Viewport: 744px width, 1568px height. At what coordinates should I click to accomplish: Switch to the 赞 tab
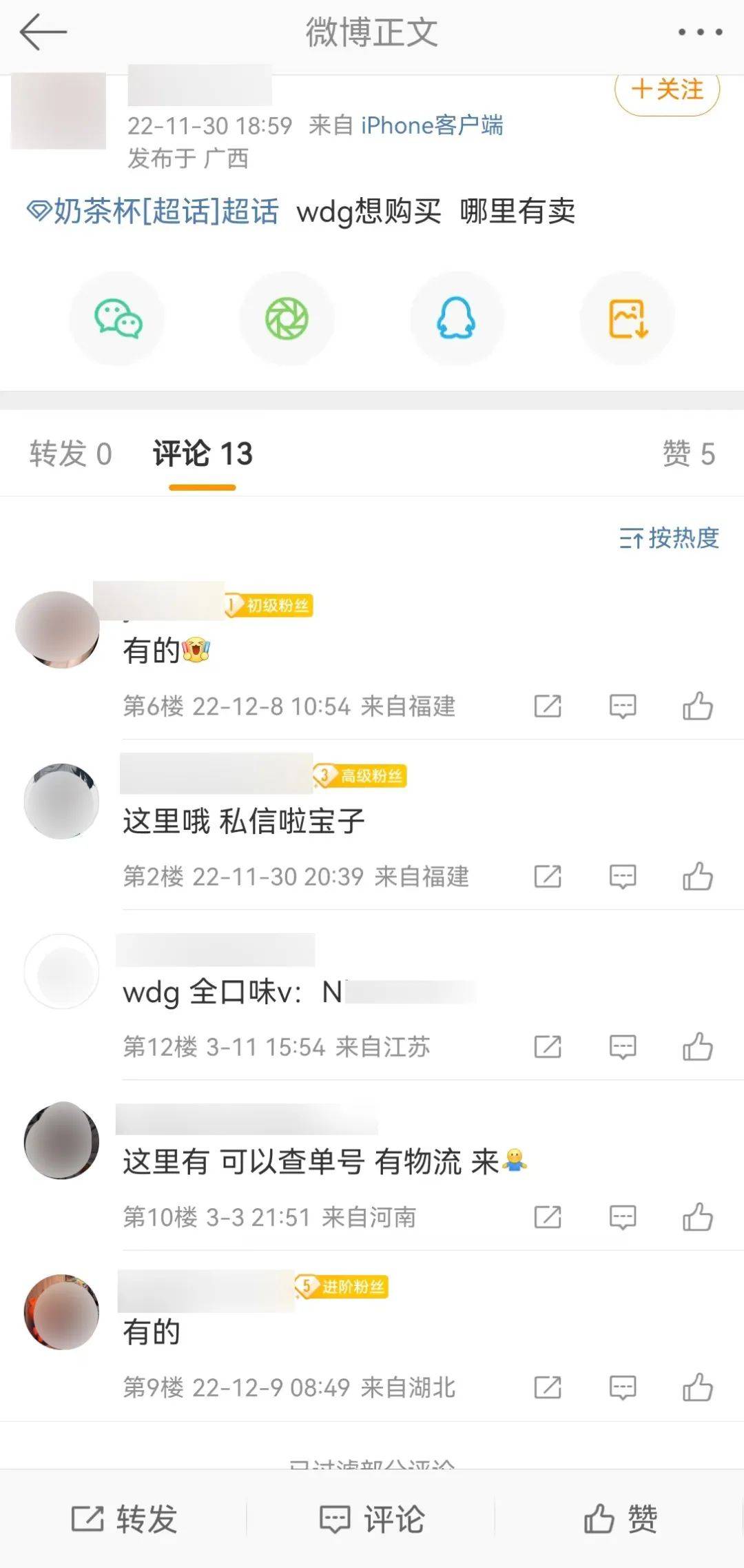point(688,454)
